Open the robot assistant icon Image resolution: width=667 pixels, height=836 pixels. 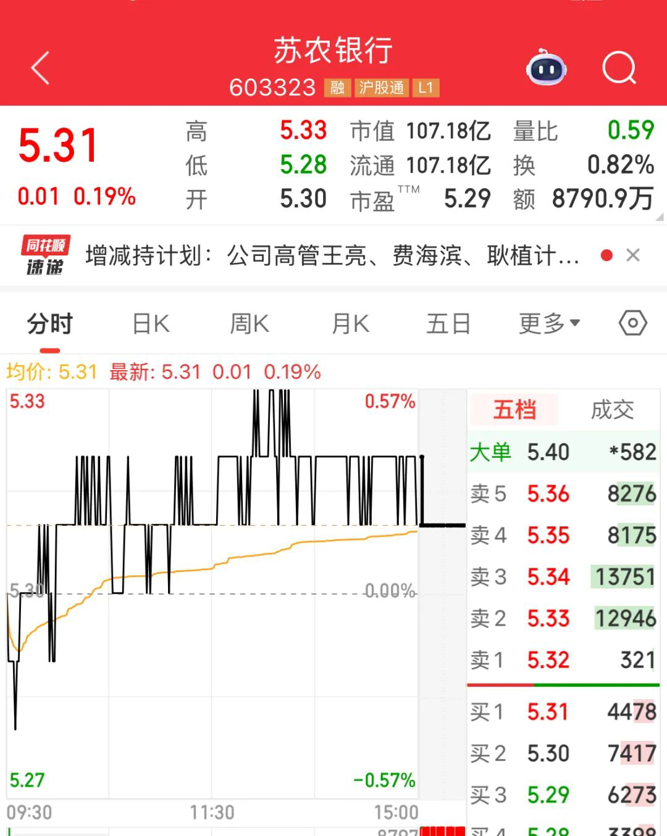[545, 68]
